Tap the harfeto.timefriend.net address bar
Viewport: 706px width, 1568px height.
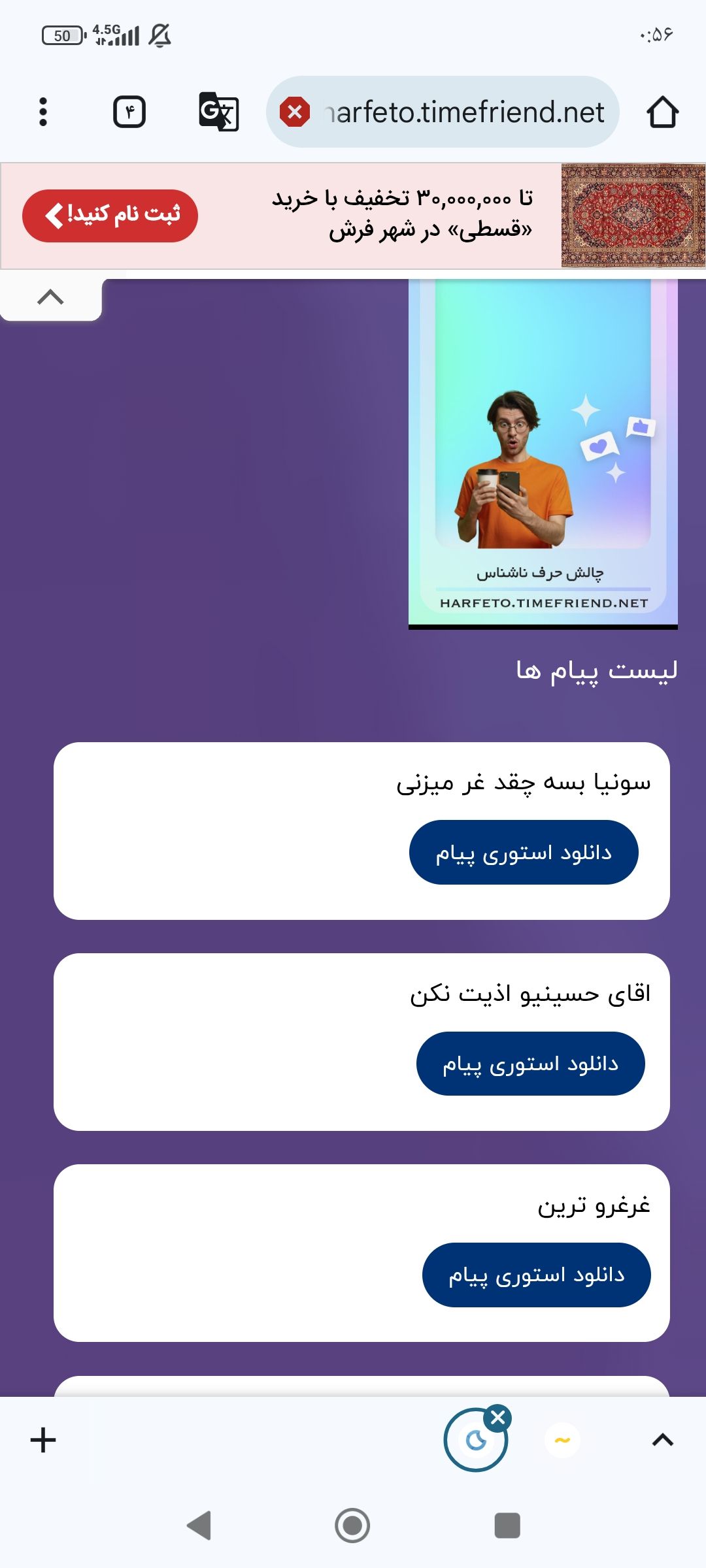tap(443, 112)
